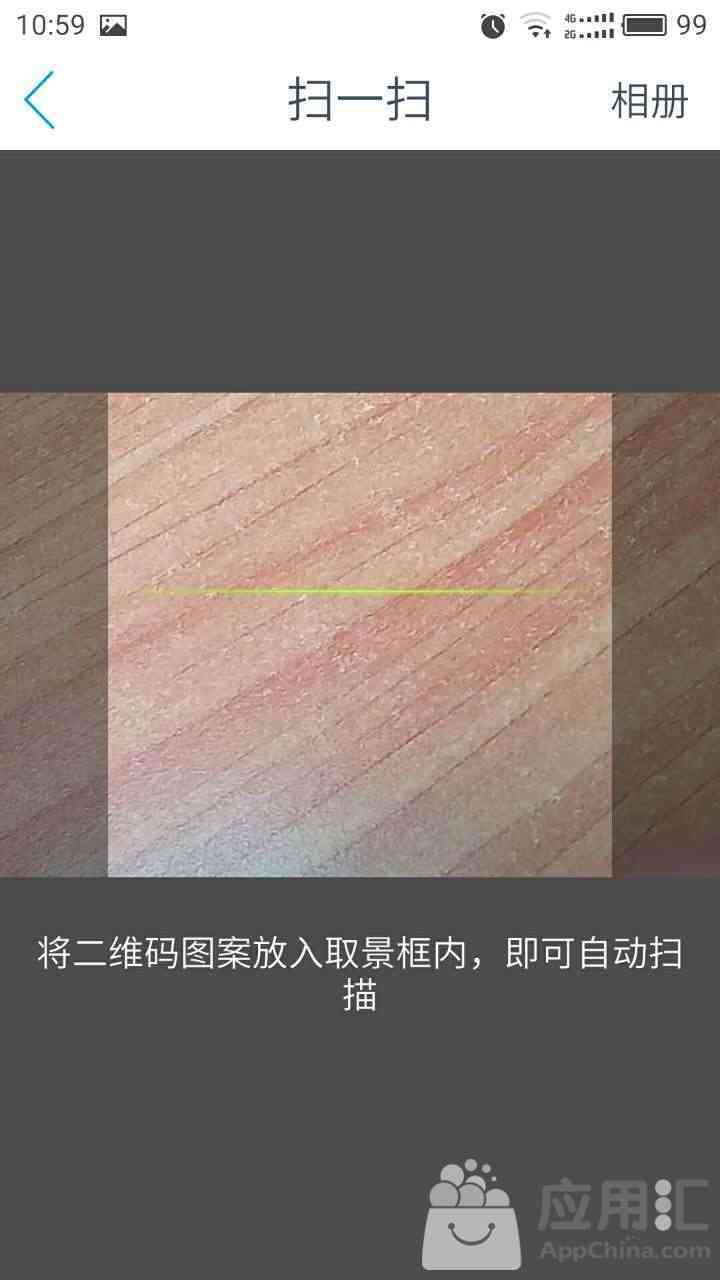Go back using the blue arrow
The width and height of the screenshot is (720, 1280).
39,101
